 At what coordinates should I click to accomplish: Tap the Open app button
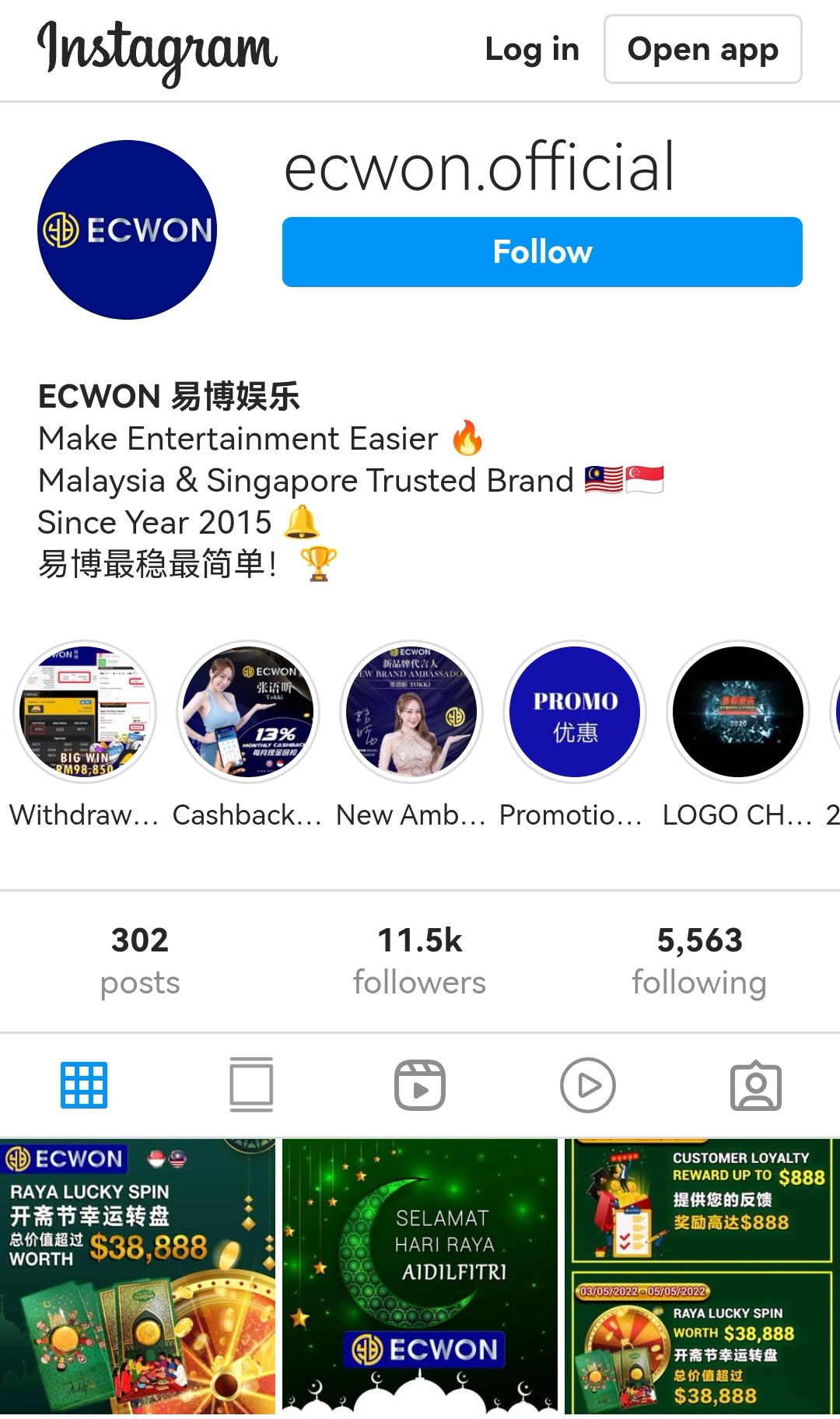702,50
